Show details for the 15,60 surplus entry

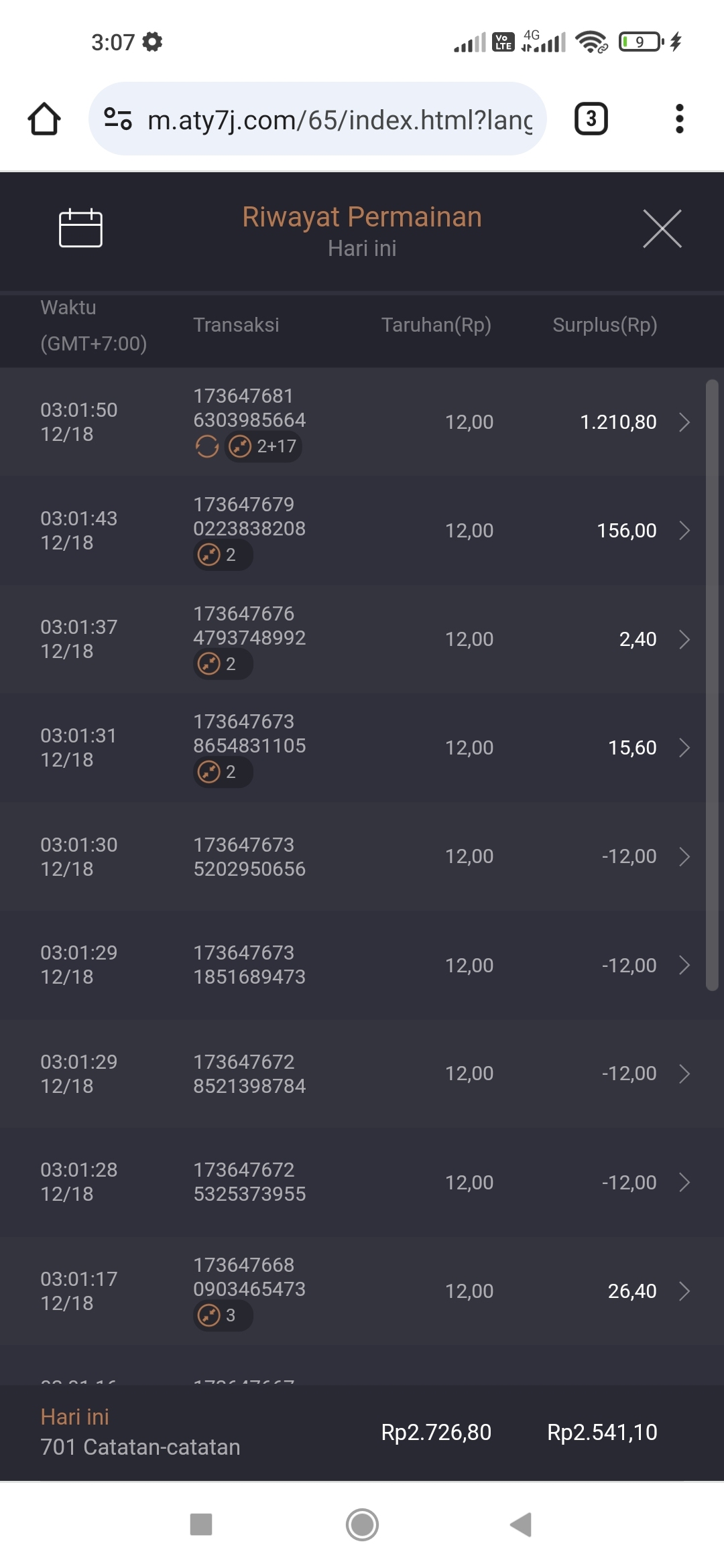point(362,748)
